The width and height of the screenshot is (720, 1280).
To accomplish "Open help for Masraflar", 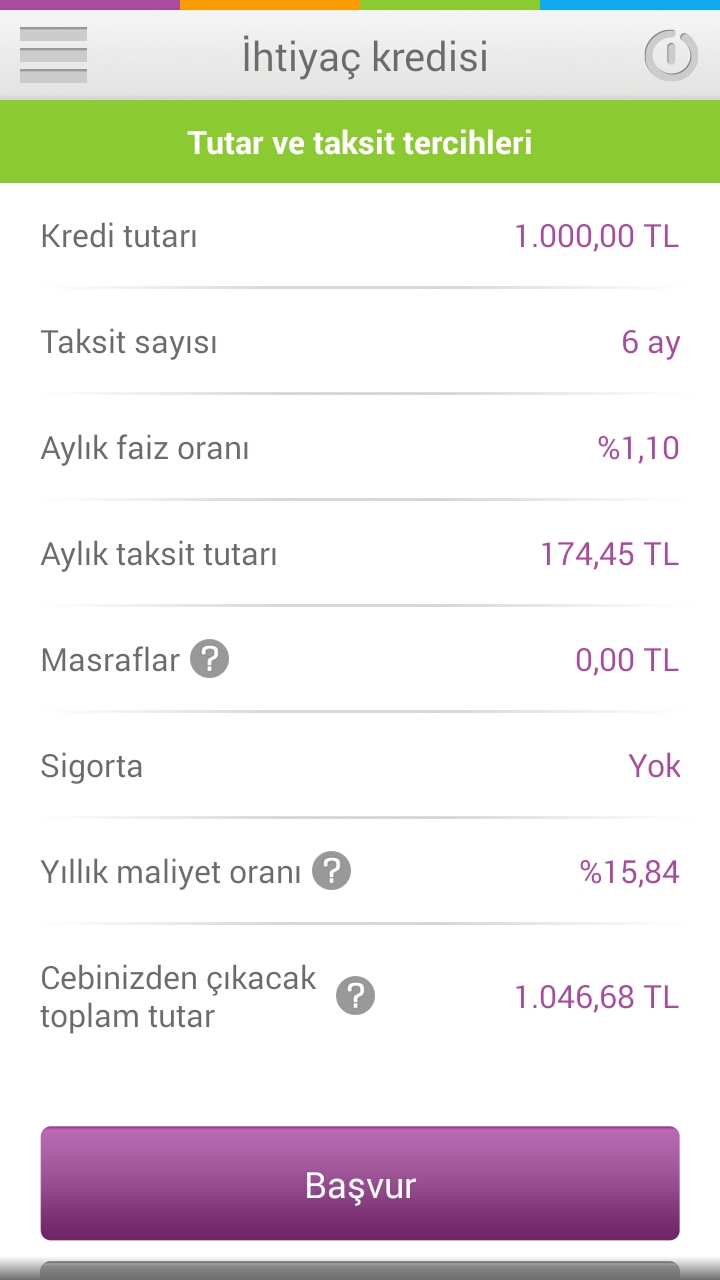I will (210, 660).
